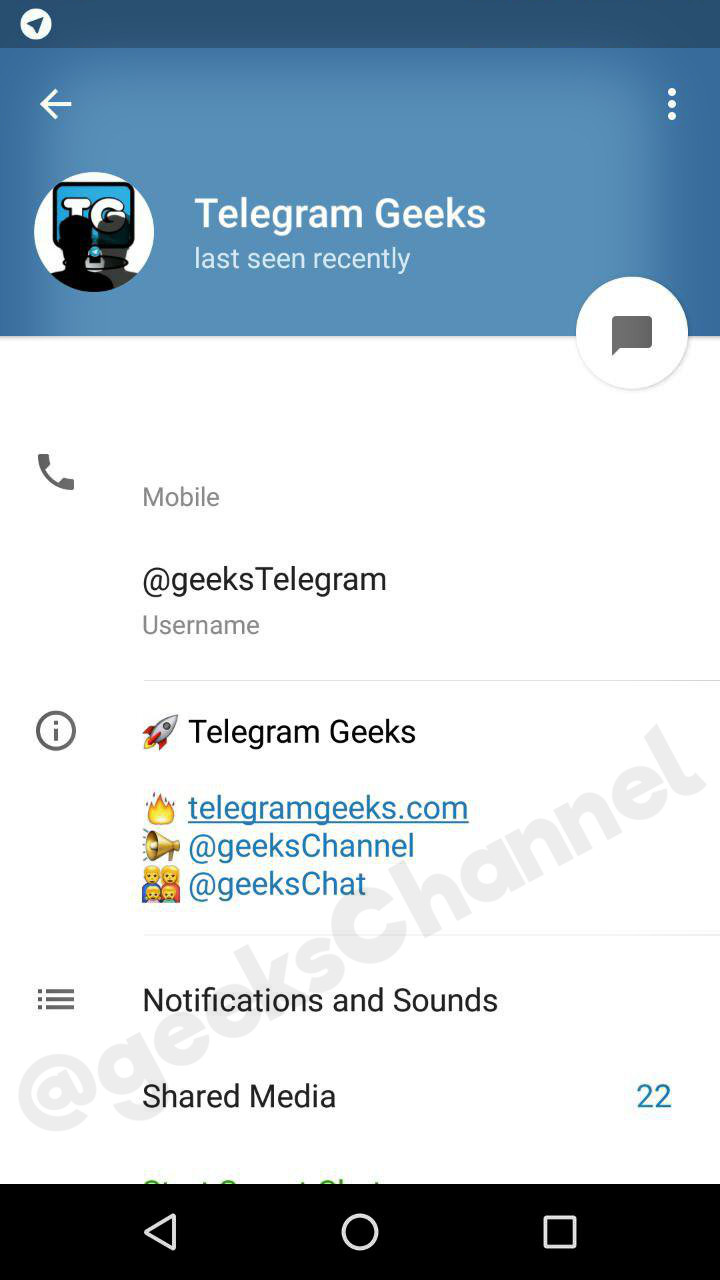Tap the system home button
This screenshot has height=1280, width=720.
[x=360, y=1232]
